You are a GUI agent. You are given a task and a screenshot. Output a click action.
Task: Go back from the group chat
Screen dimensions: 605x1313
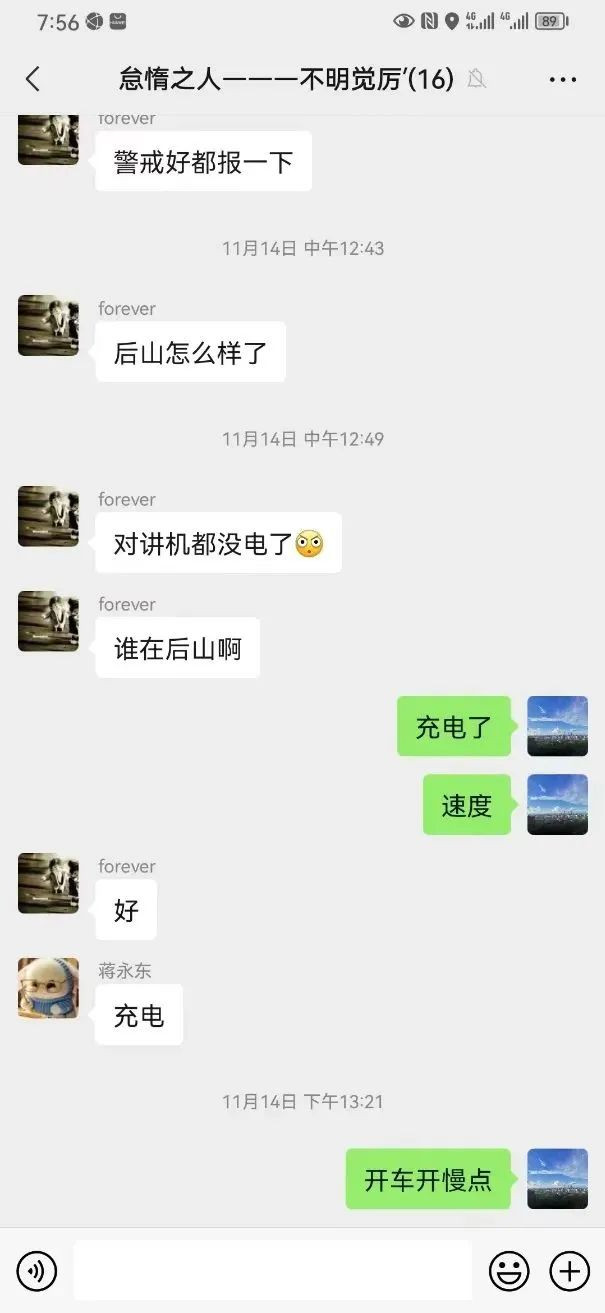(x=33, y=79)
